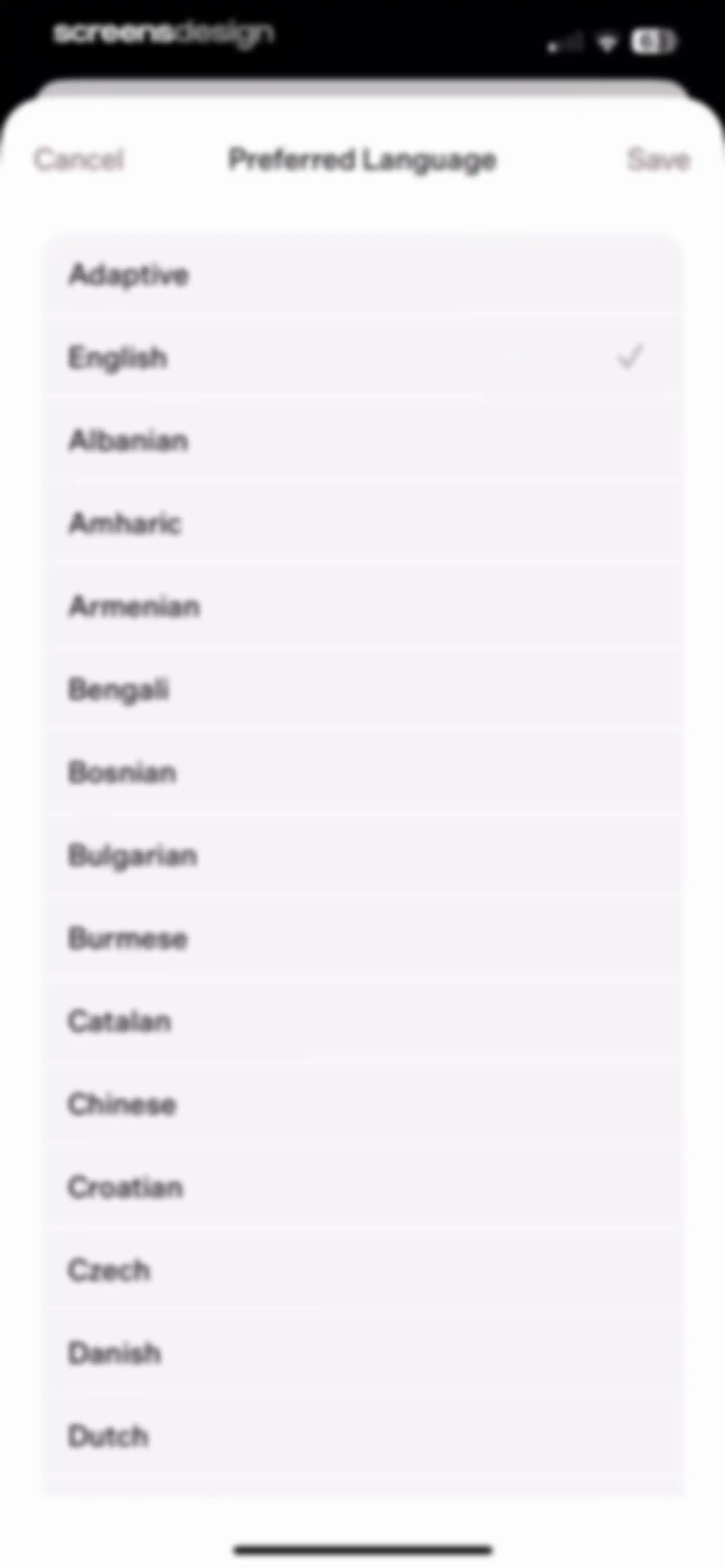This screenshot has width=725, height=1568.
Task: Pick the Croatian row
Action: [x=363, y=1187]
